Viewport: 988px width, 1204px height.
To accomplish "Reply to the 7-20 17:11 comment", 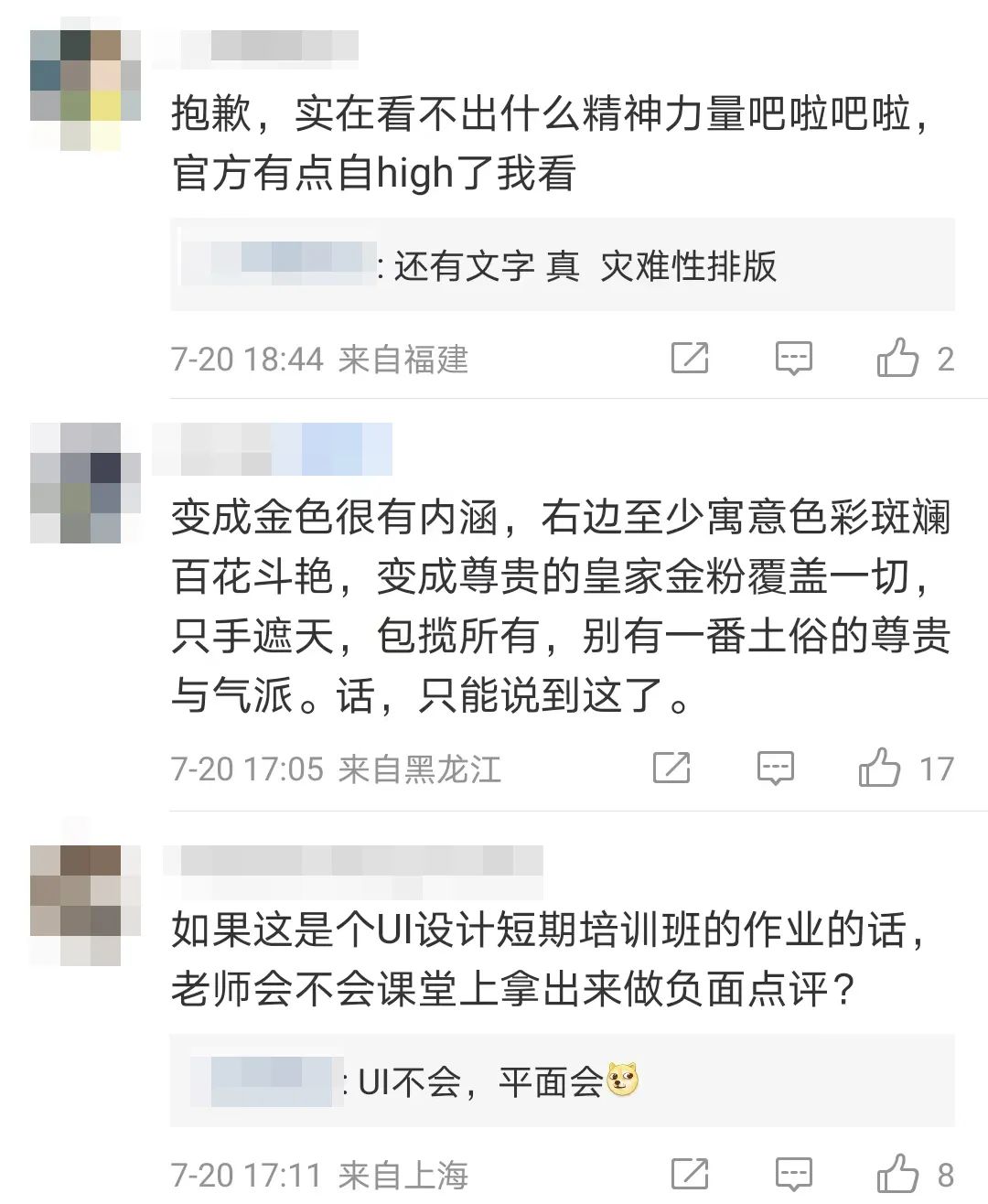I will [793, 1174].
